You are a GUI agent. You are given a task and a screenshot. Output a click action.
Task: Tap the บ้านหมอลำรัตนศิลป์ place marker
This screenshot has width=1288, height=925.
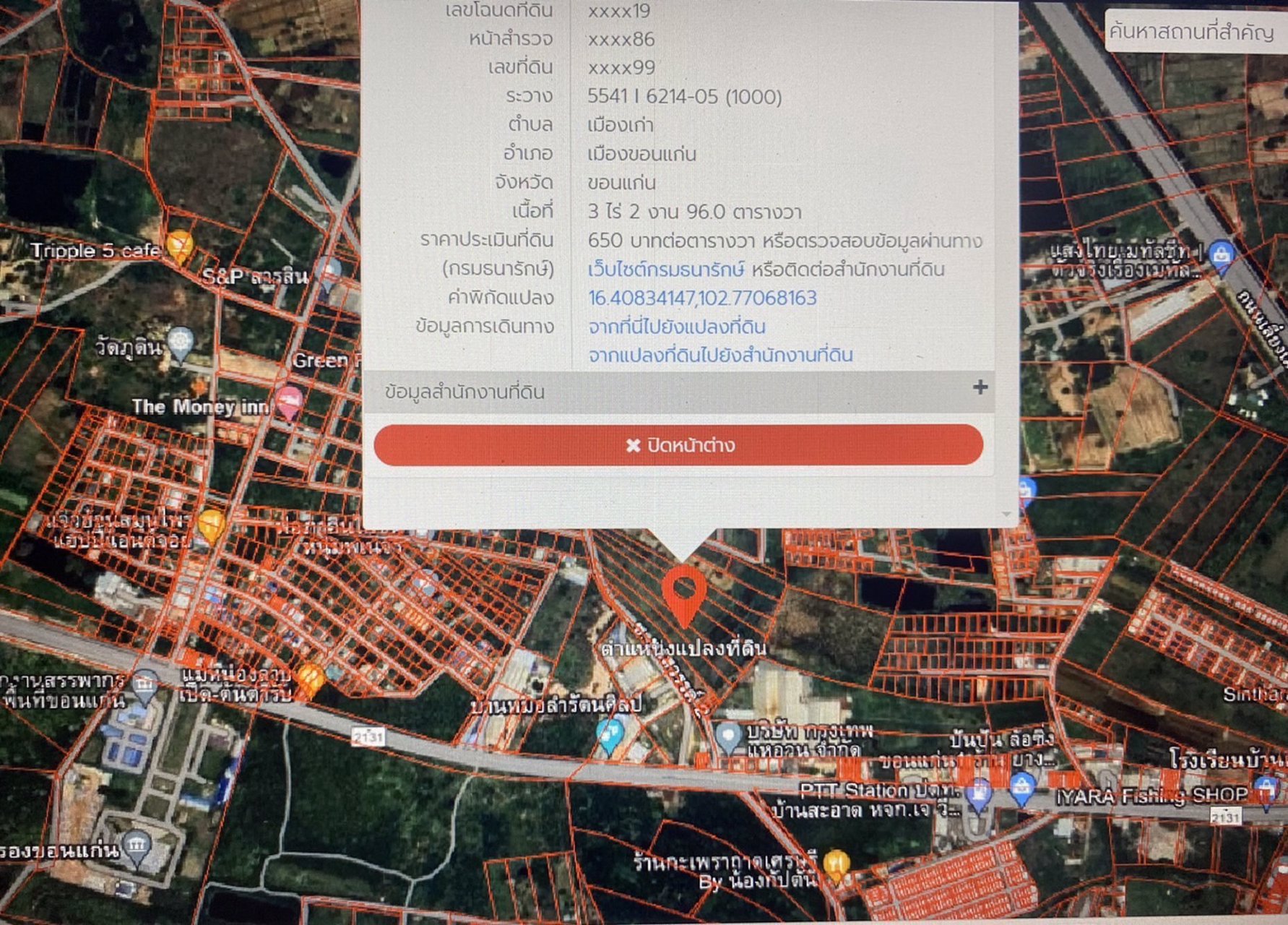pyautogui.click(x=610, y=735)
